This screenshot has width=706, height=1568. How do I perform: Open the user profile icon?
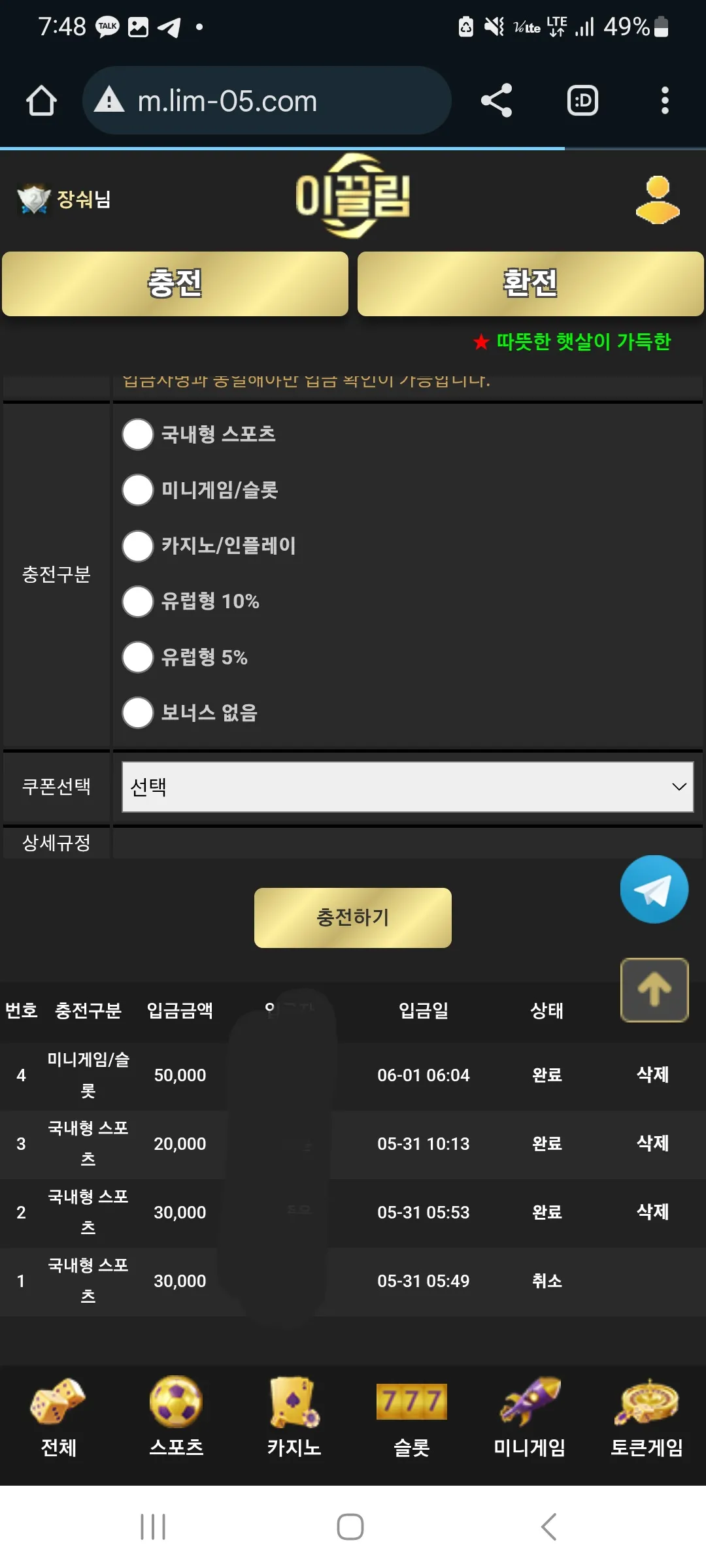pos(658,199)
